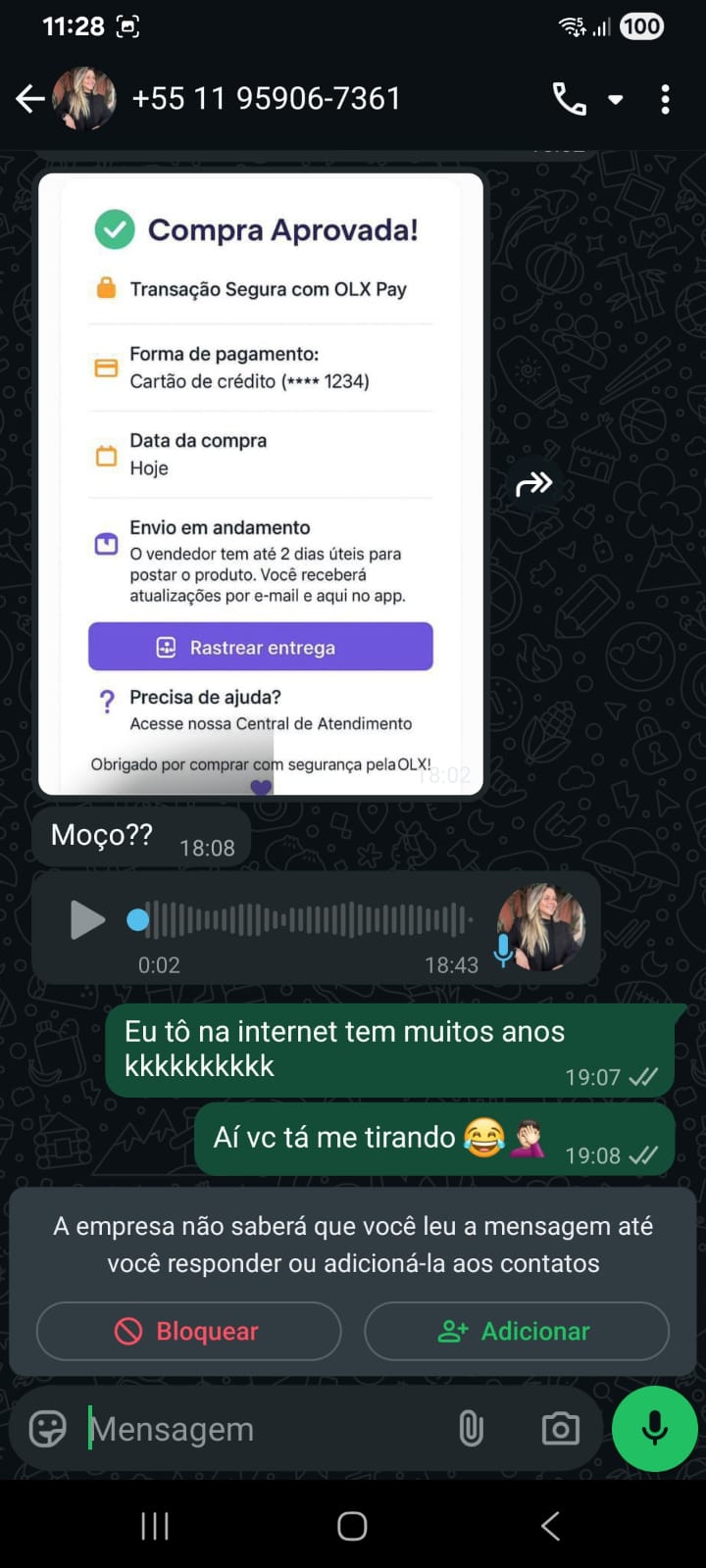The height and width of the screenshot is (1568, 706).
Task: Tap the green microphone record button
Action: coord(654,1429)
